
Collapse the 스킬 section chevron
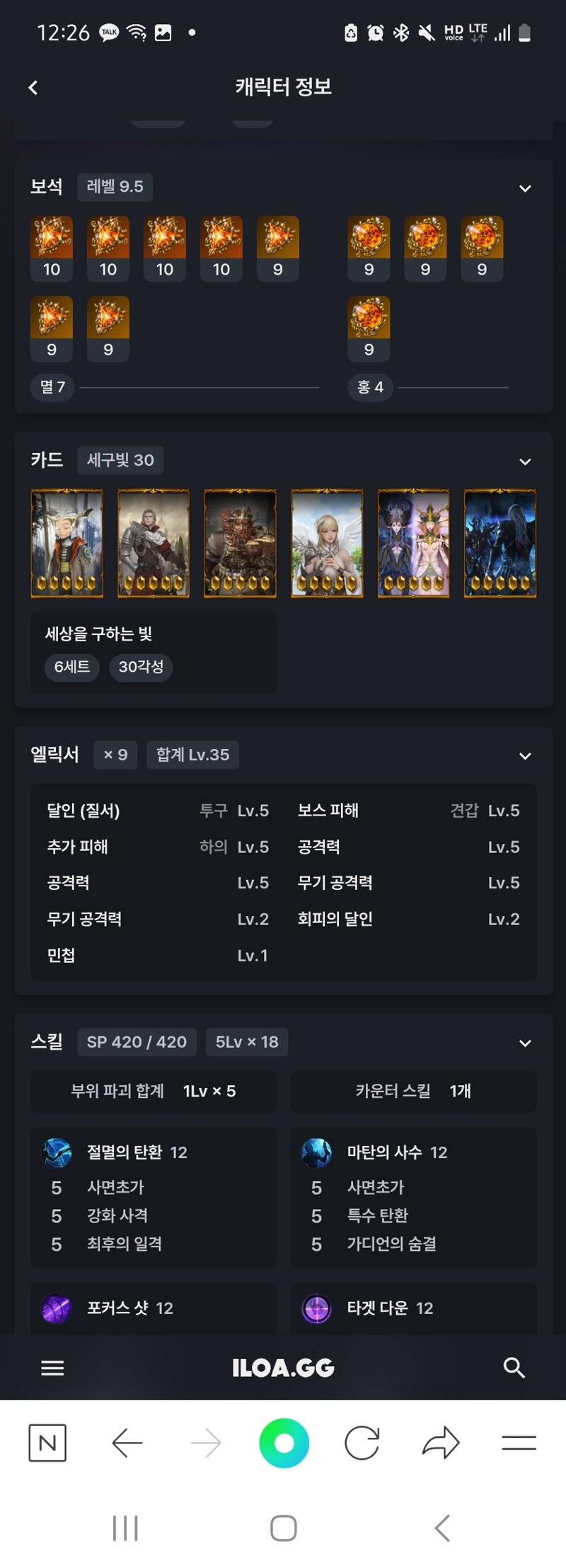(x=525, y=1043)
